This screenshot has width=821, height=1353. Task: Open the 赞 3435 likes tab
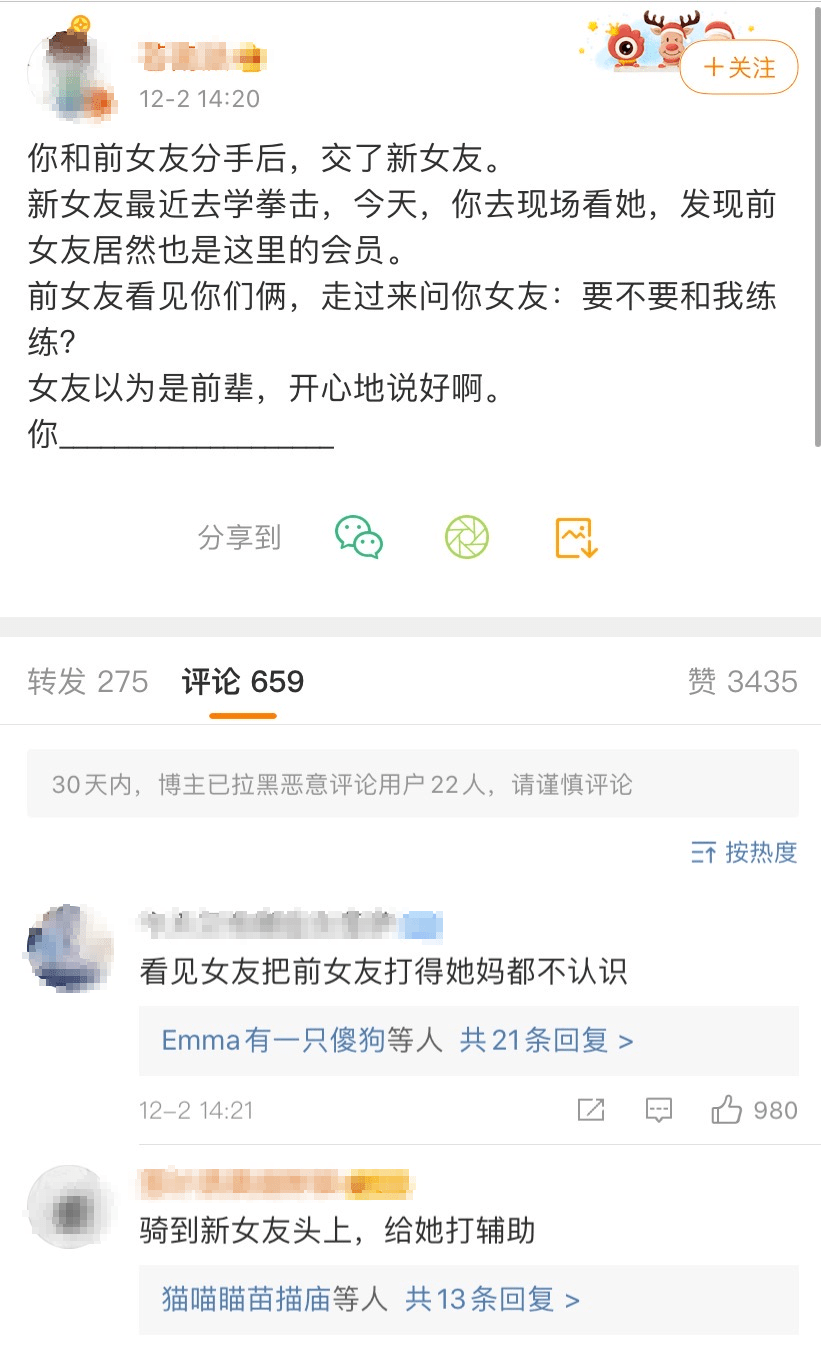742,682
